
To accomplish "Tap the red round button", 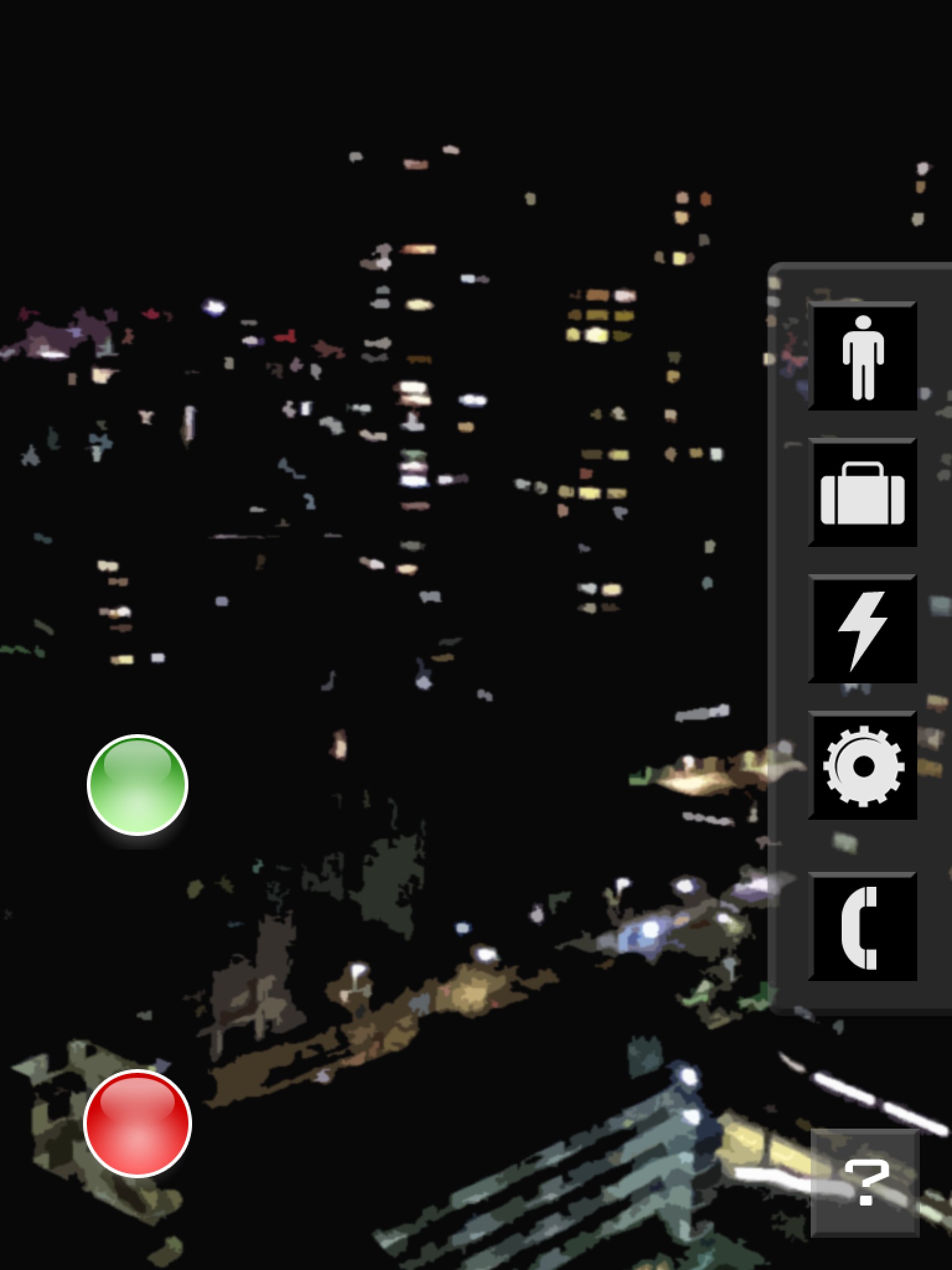I will tap(138, 1123).
